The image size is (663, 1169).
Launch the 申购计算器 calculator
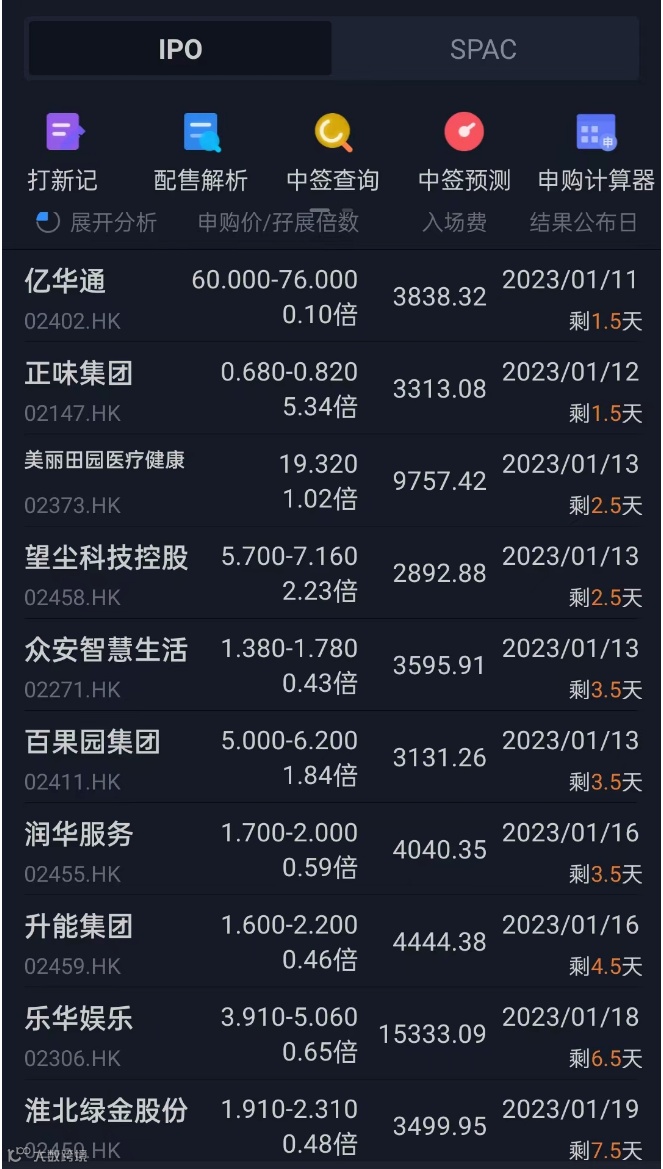pyautogui.click(x=596, y=152)
